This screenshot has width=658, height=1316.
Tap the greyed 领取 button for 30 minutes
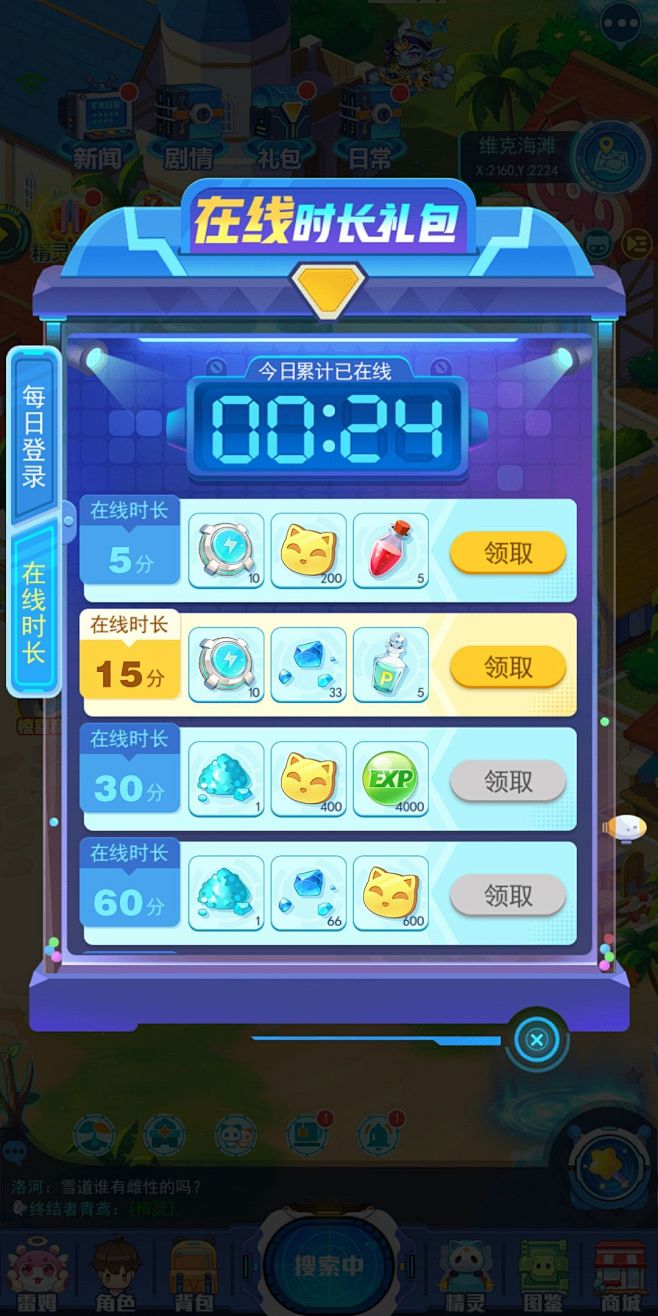[508, 781]
